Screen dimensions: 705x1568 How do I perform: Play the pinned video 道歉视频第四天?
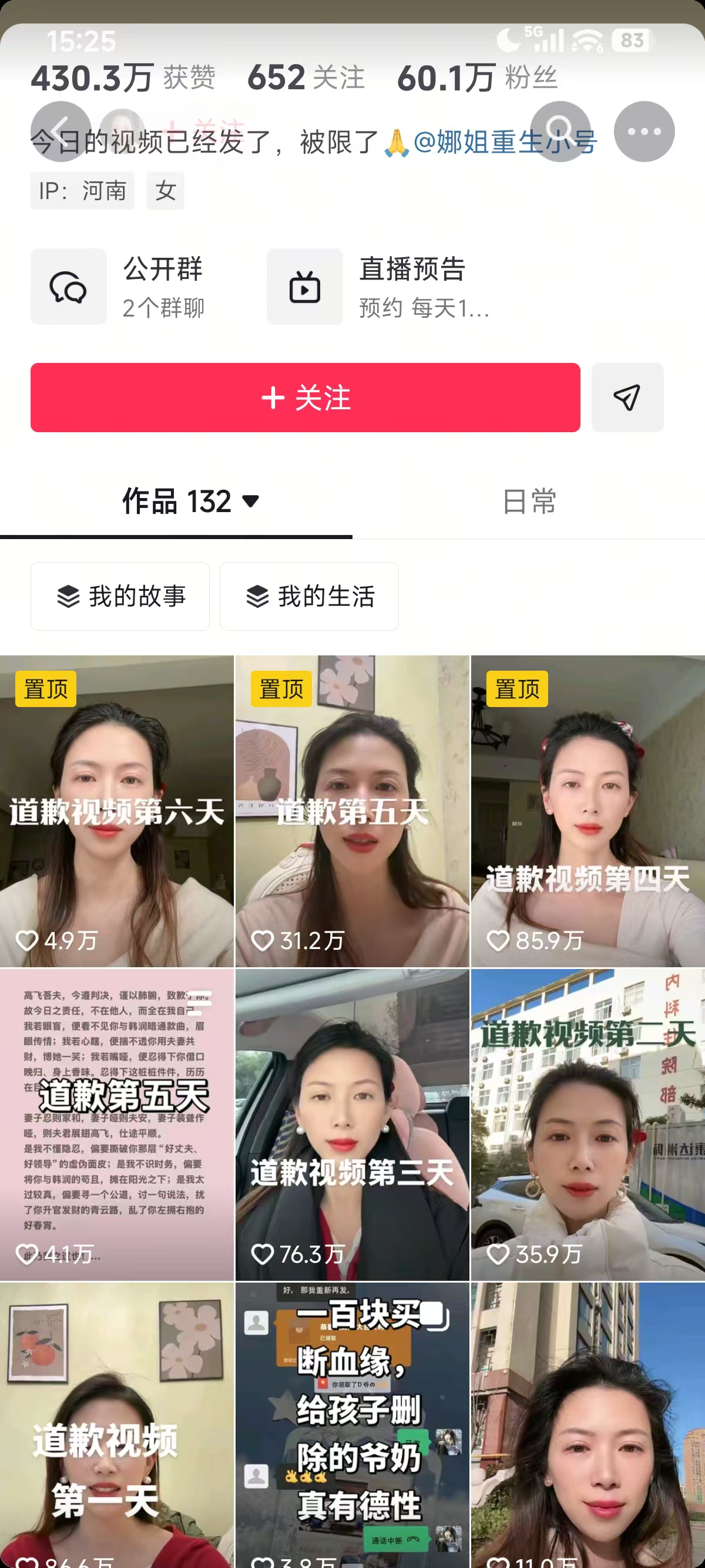click(x=587, y=811)
